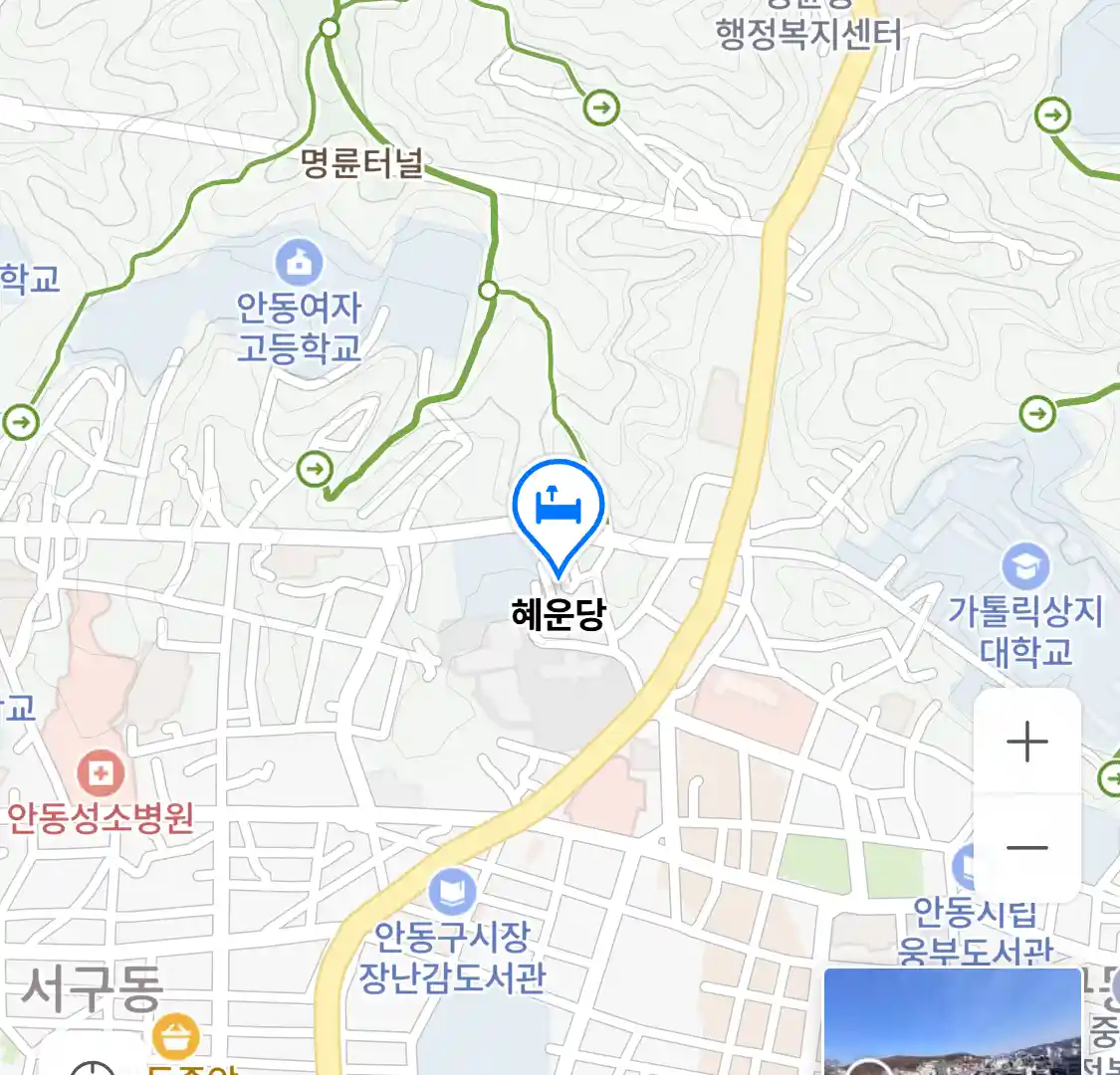This screenshot has height=1075, width=1120.
Task: Zoom in with the plus button
Action: coord(1026,743)
